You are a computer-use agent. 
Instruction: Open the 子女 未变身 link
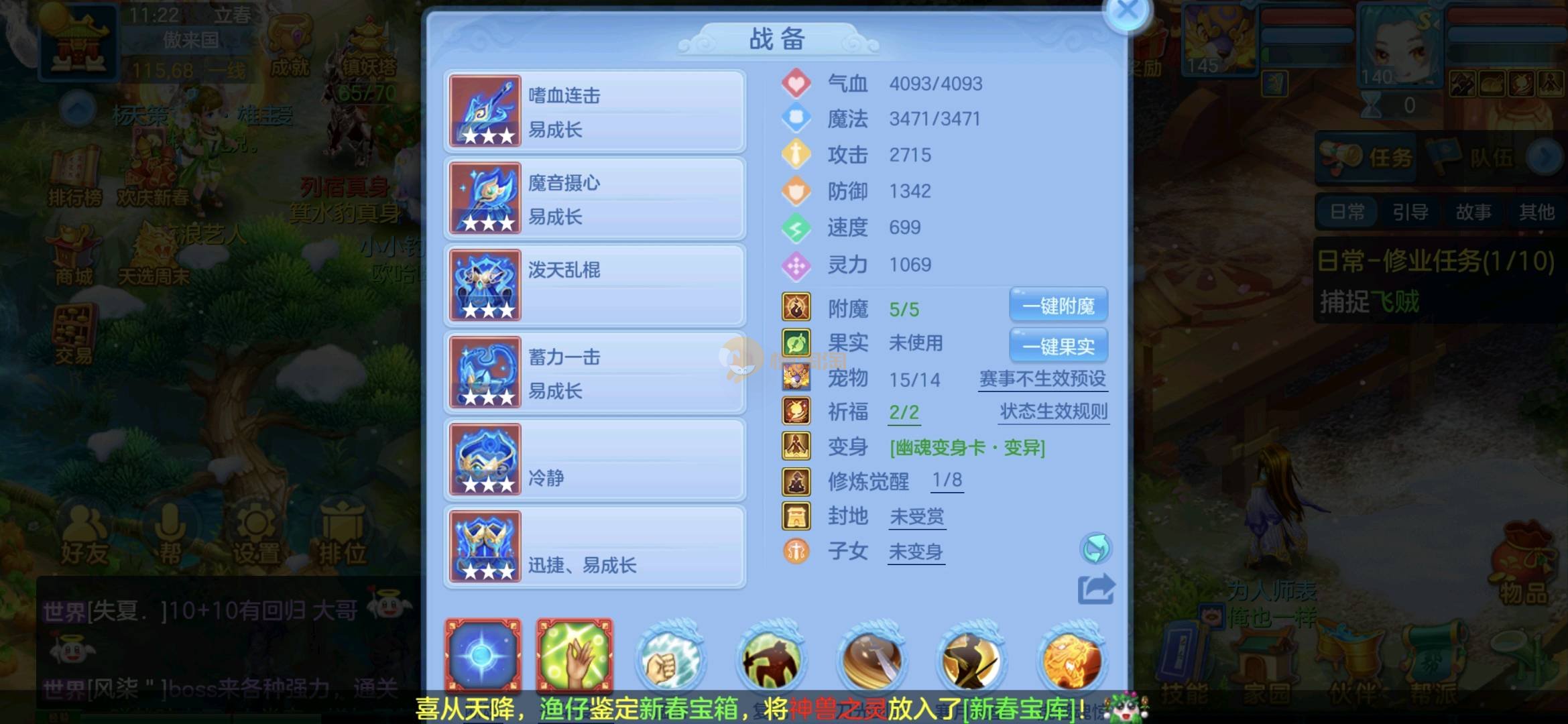pos(916,552)
